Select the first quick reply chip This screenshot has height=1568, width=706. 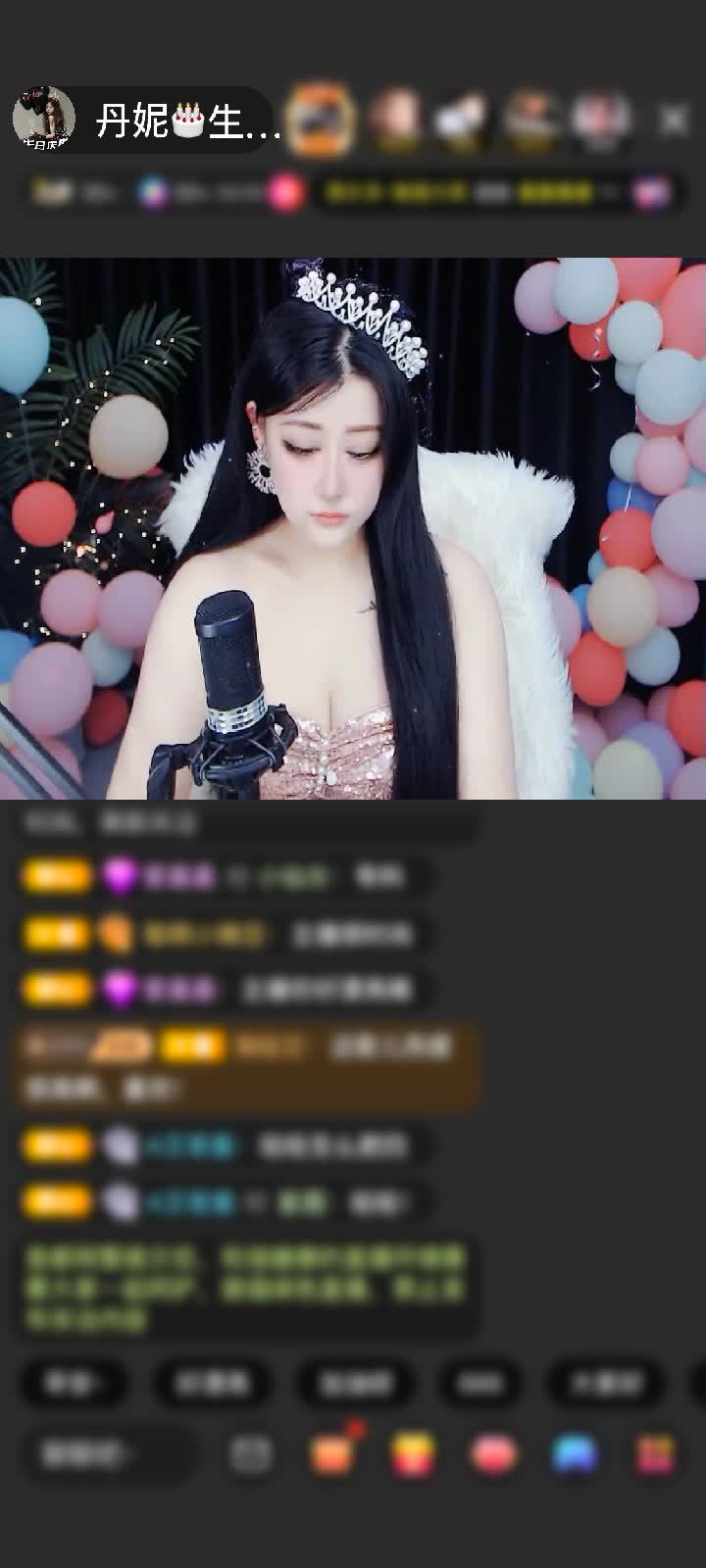click(x=75, y=1383)
